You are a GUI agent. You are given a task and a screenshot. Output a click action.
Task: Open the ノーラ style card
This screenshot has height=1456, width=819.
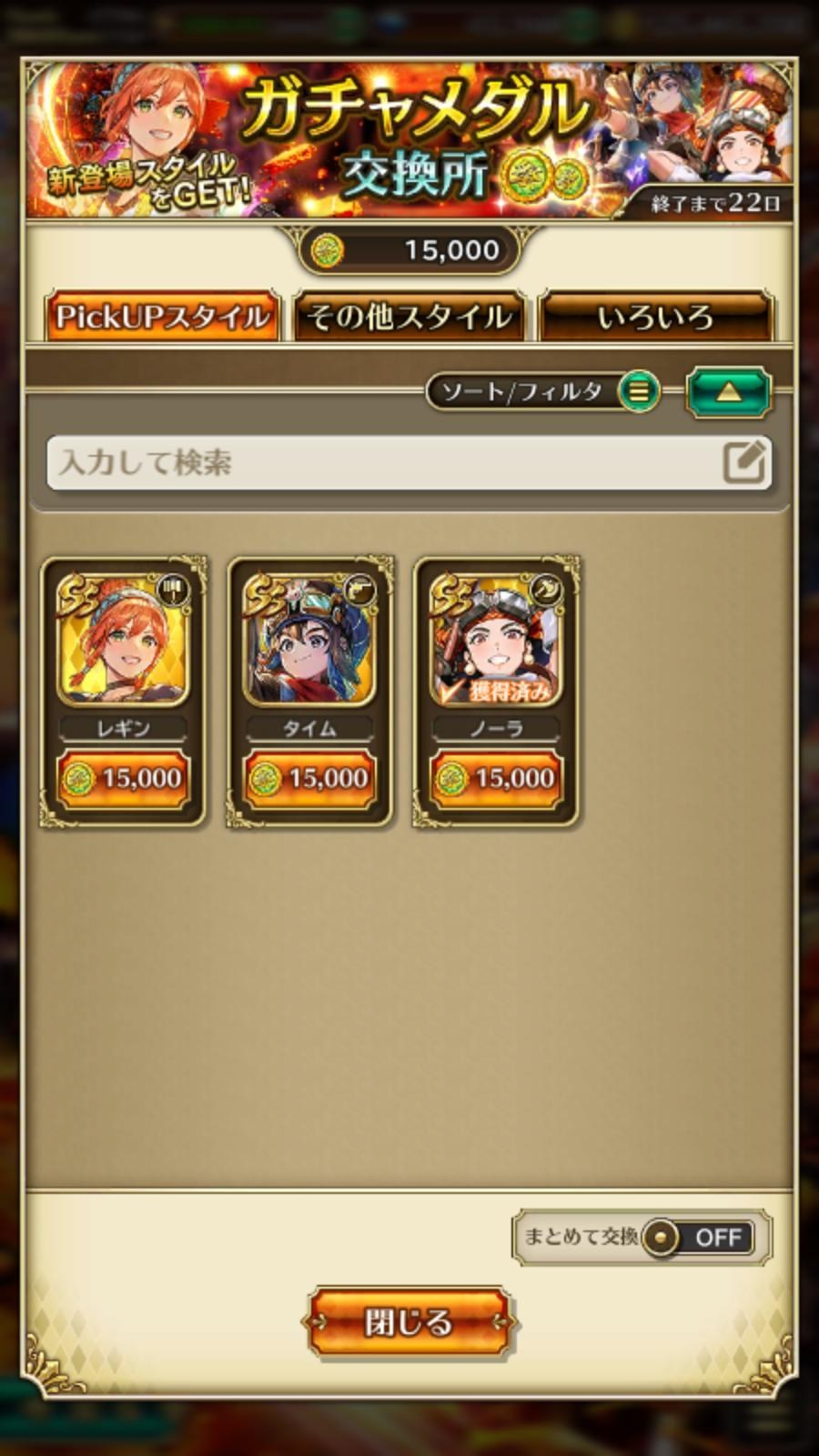pyautogui.click(x=496, y=693)
